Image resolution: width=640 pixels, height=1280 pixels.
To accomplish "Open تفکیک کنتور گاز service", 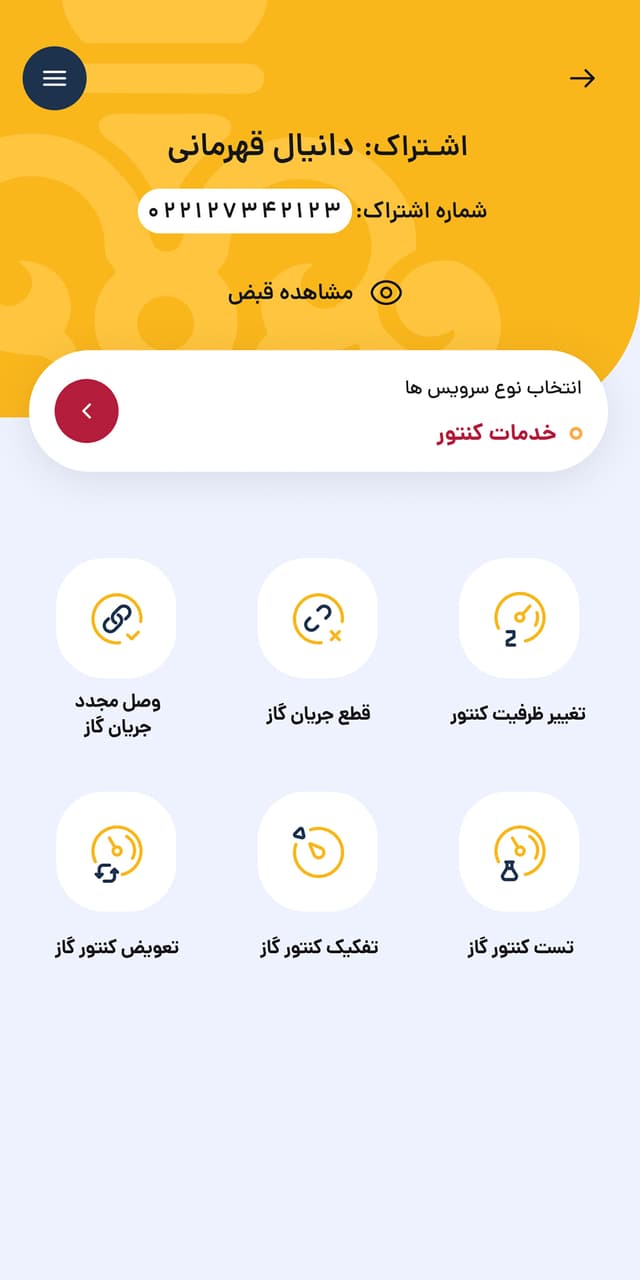I will (x=317, y=852).
